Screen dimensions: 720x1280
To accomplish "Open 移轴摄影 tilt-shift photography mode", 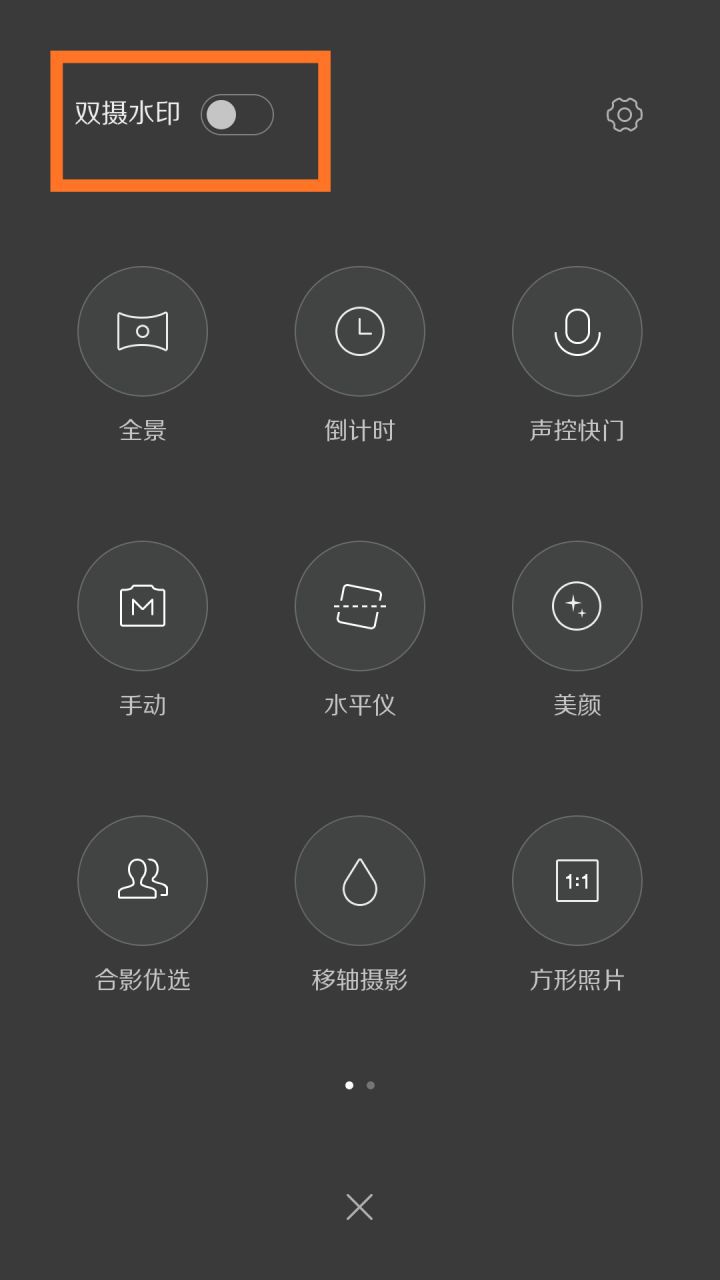I will tap(360, 881).
